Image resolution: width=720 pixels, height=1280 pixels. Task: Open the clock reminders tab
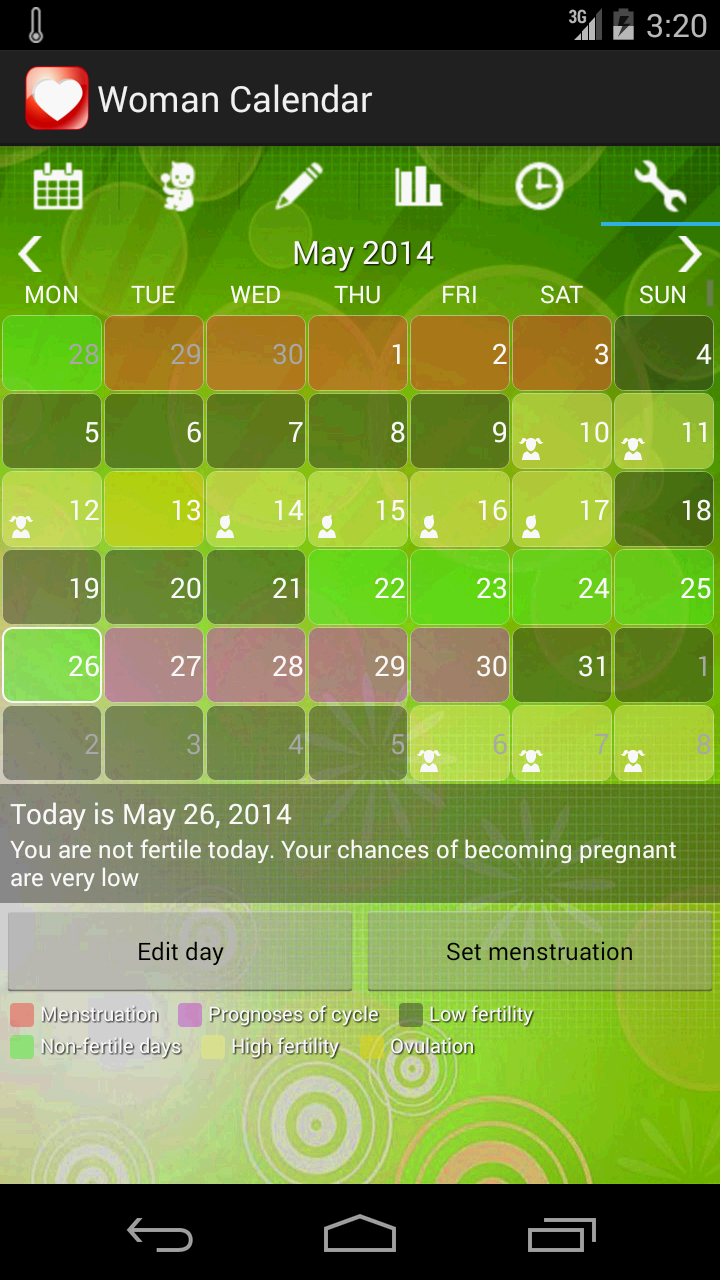539,186
